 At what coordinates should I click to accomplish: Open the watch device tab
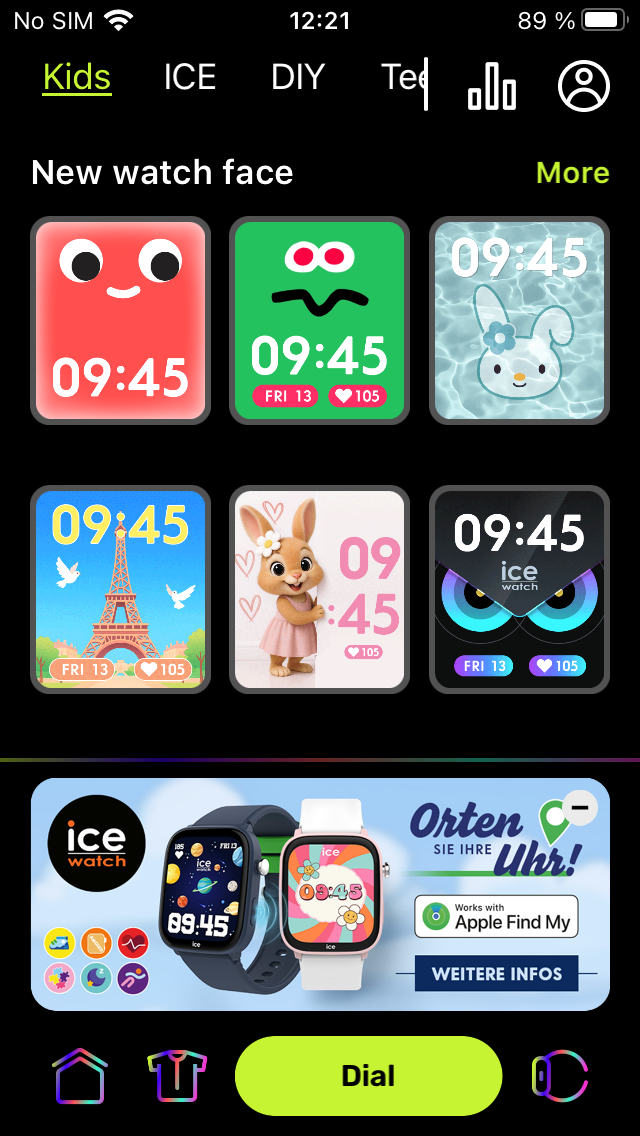click(559, 1076)
